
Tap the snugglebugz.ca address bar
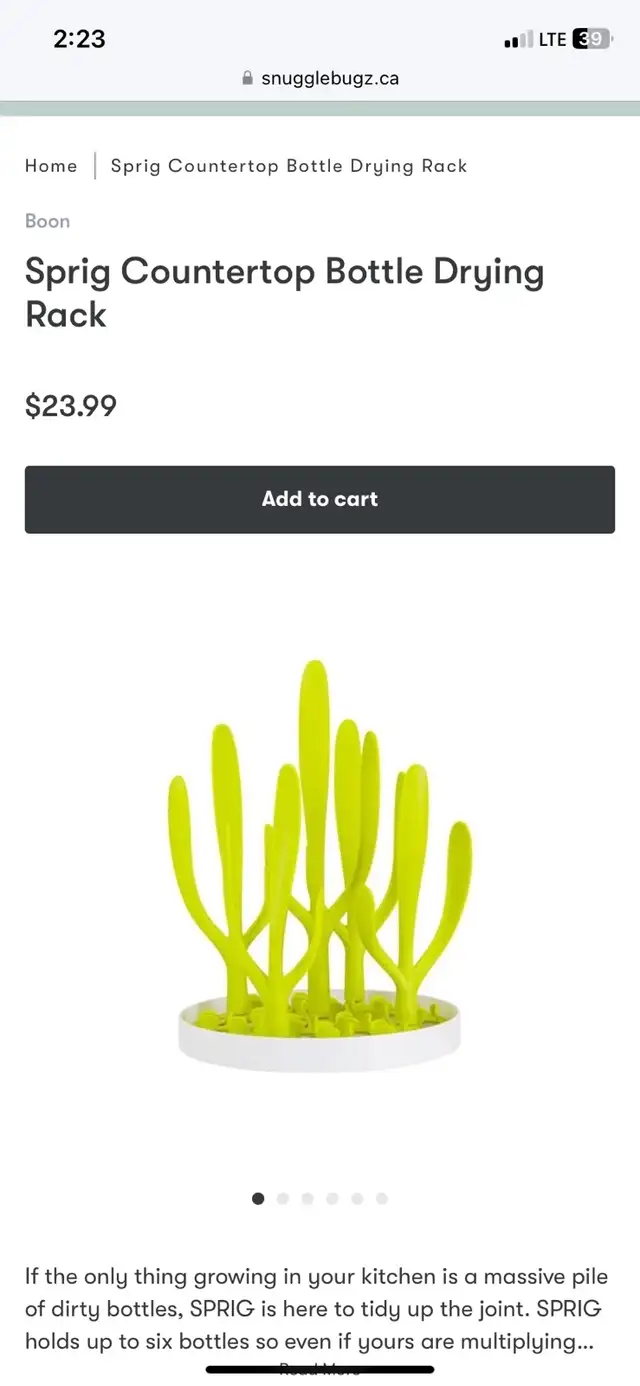click(x=320, y=78)
